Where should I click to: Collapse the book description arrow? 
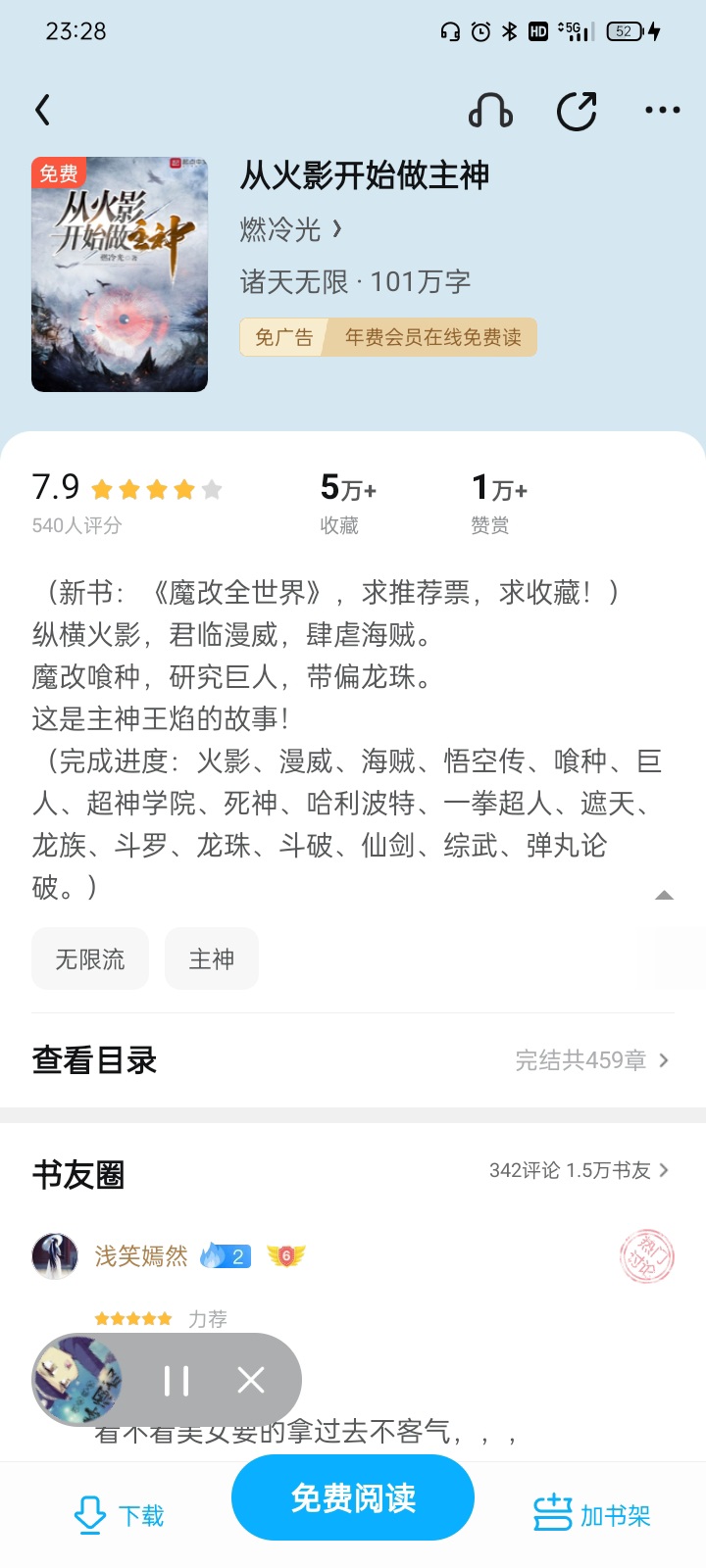pos(664,894)
